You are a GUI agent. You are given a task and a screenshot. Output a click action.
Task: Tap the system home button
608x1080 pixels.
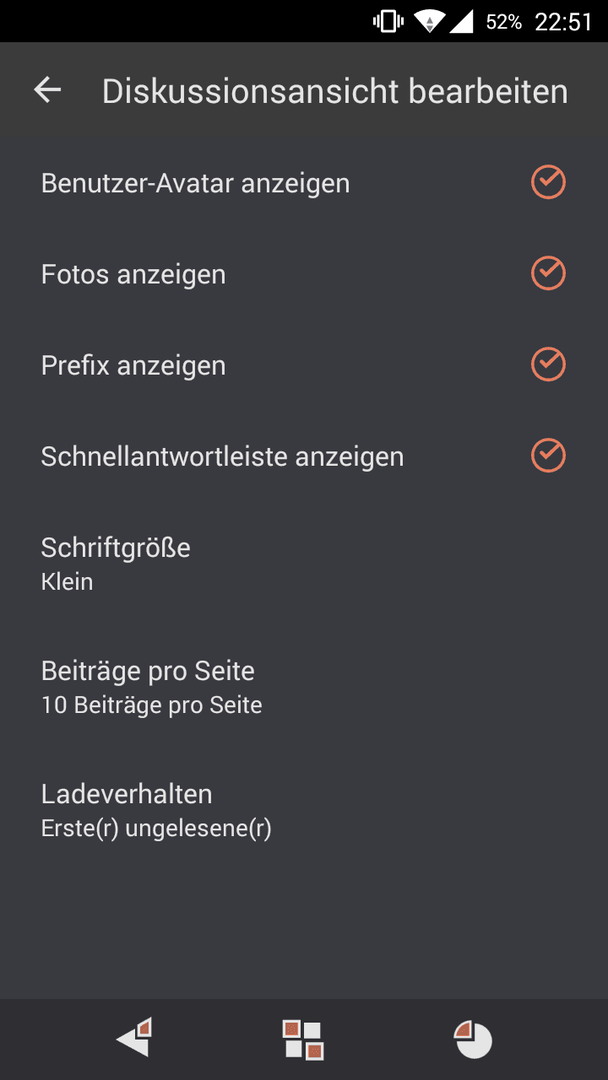pyautogui.click(x=303, y=1039)
